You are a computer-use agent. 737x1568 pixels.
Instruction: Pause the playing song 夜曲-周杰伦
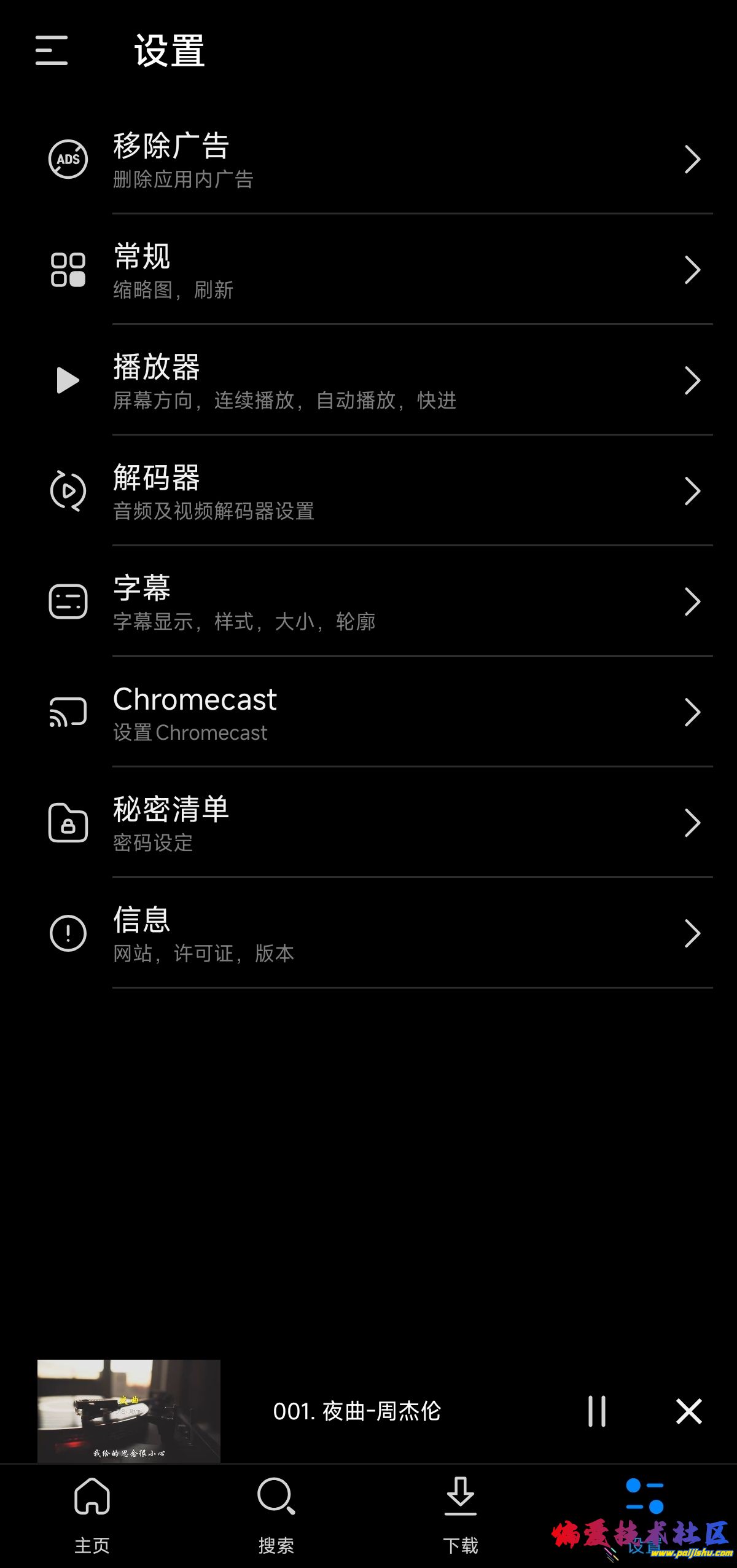click(x=596, y=1411)
